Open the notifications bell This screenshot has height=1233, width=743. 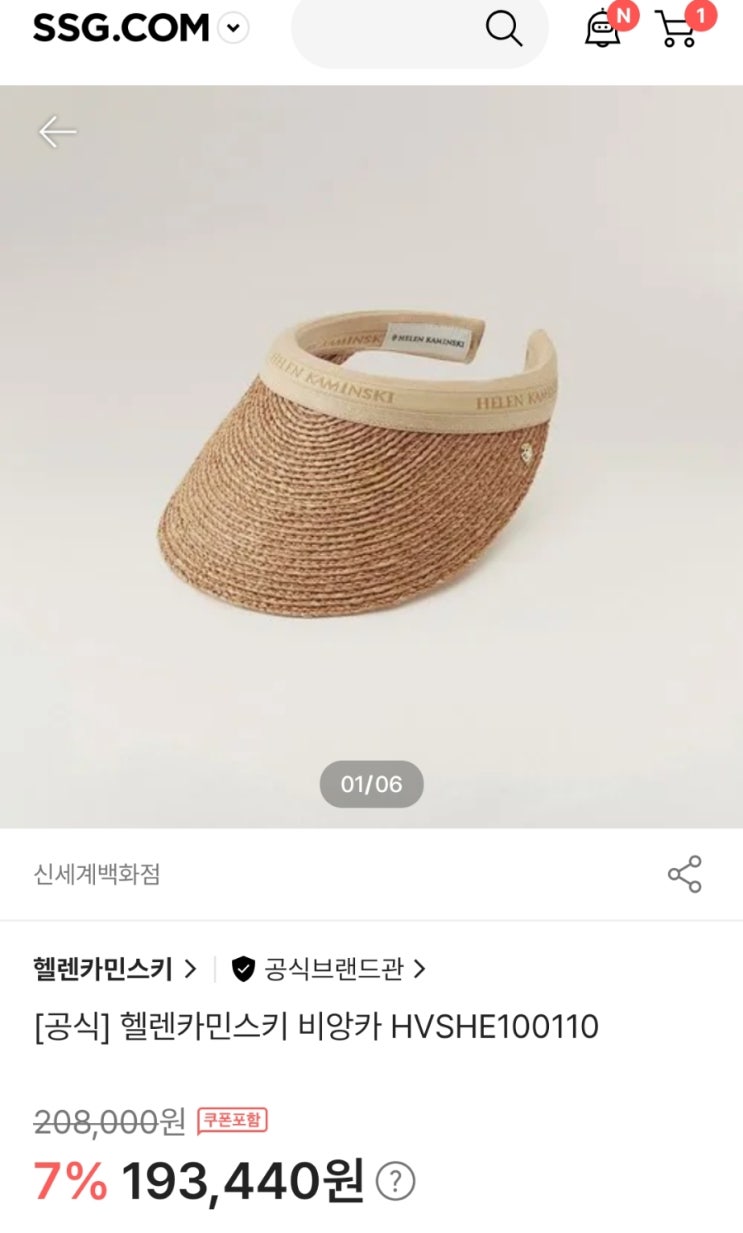coord(603,29)
